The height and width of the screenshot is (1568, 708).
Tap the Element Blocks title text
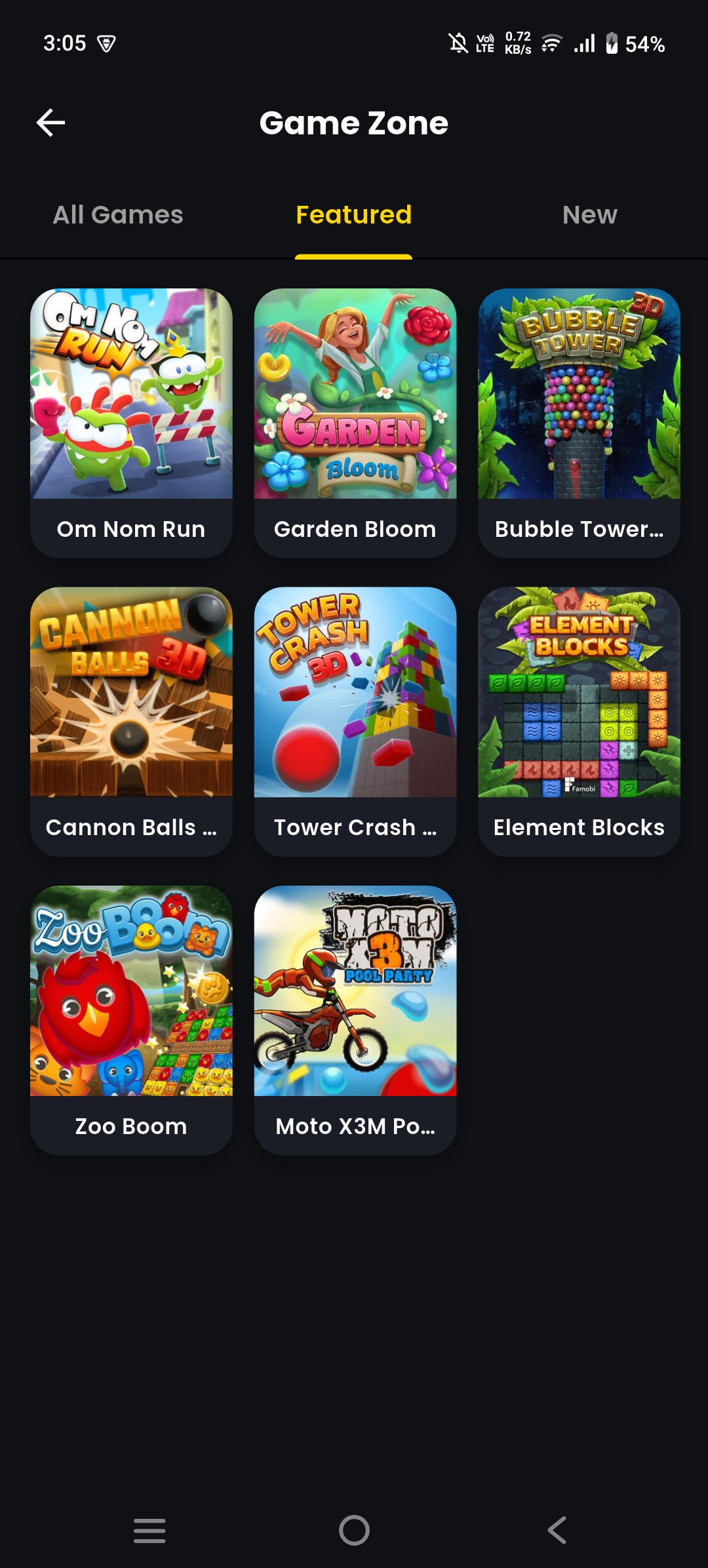click(x=578, y=828)
